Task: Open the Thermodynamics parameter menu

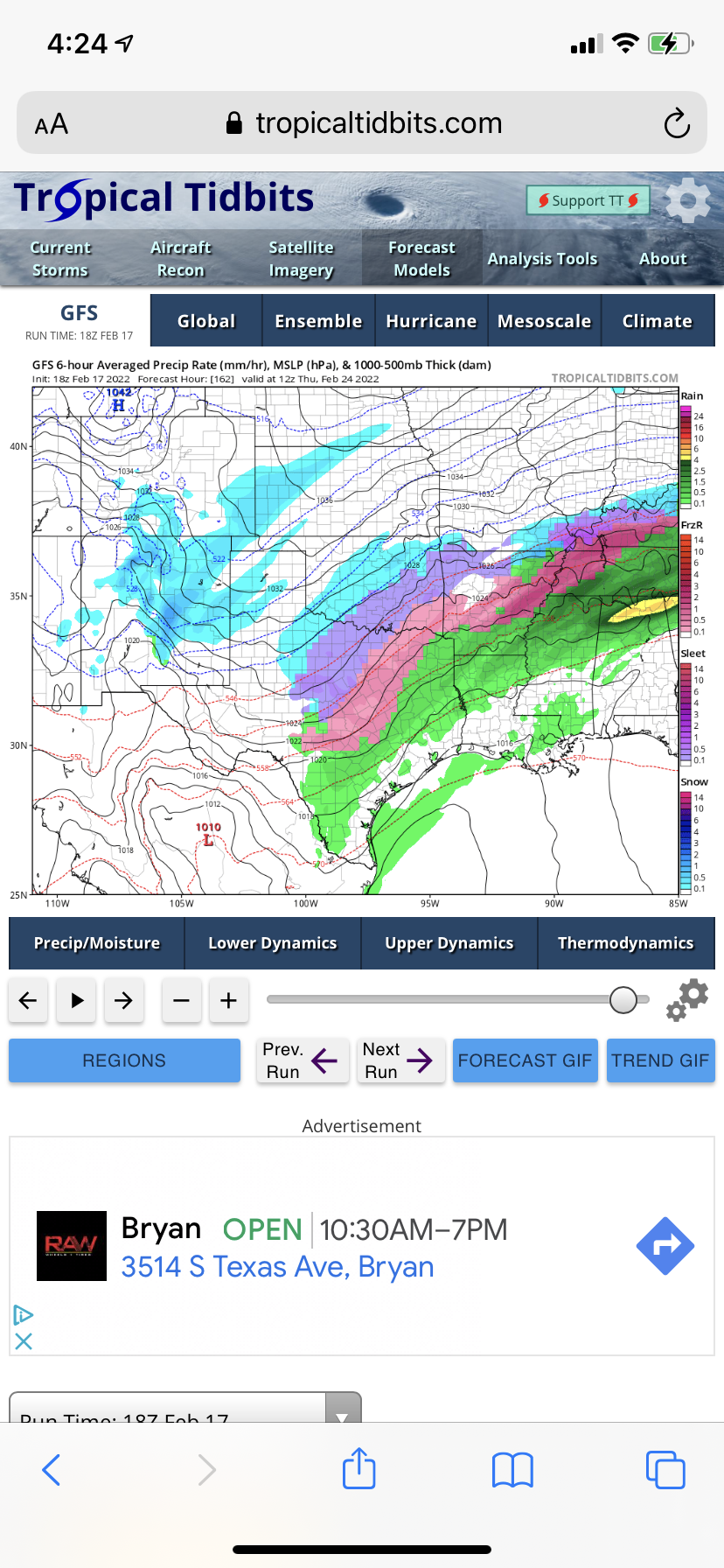Action: 625,943
